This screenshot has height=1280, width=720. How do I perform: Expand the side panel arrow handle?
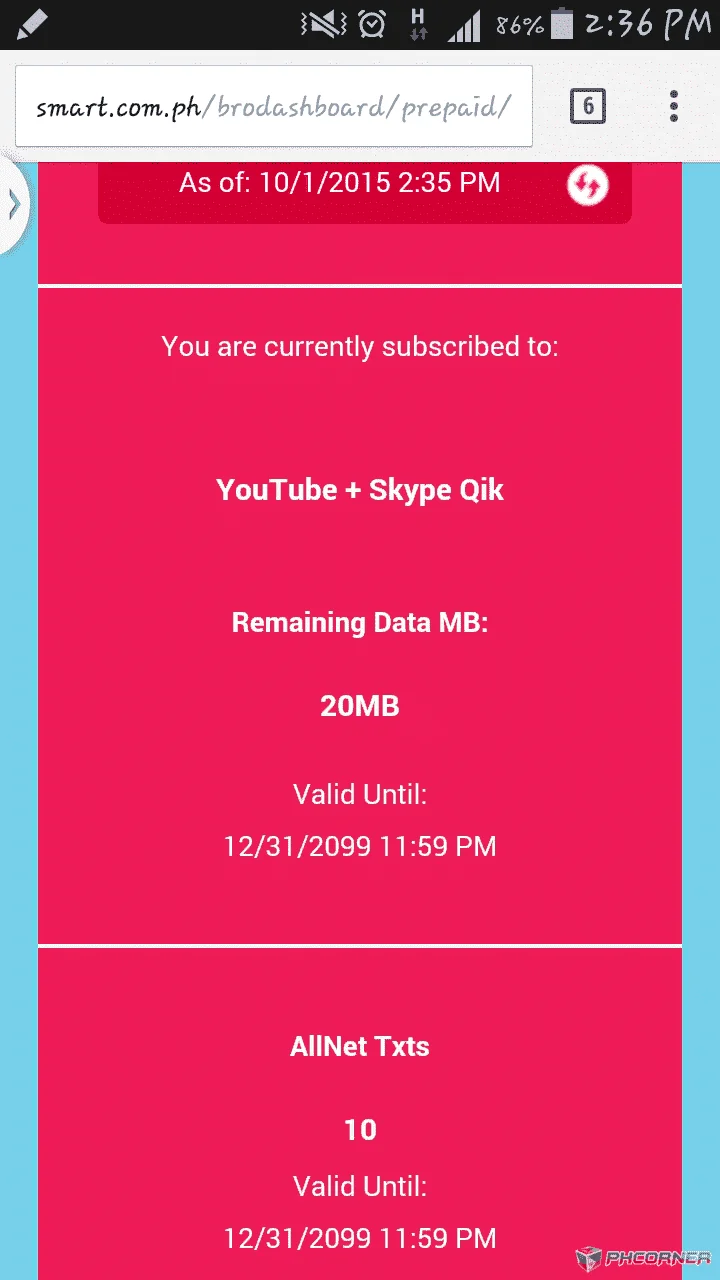tap(13, 204)
